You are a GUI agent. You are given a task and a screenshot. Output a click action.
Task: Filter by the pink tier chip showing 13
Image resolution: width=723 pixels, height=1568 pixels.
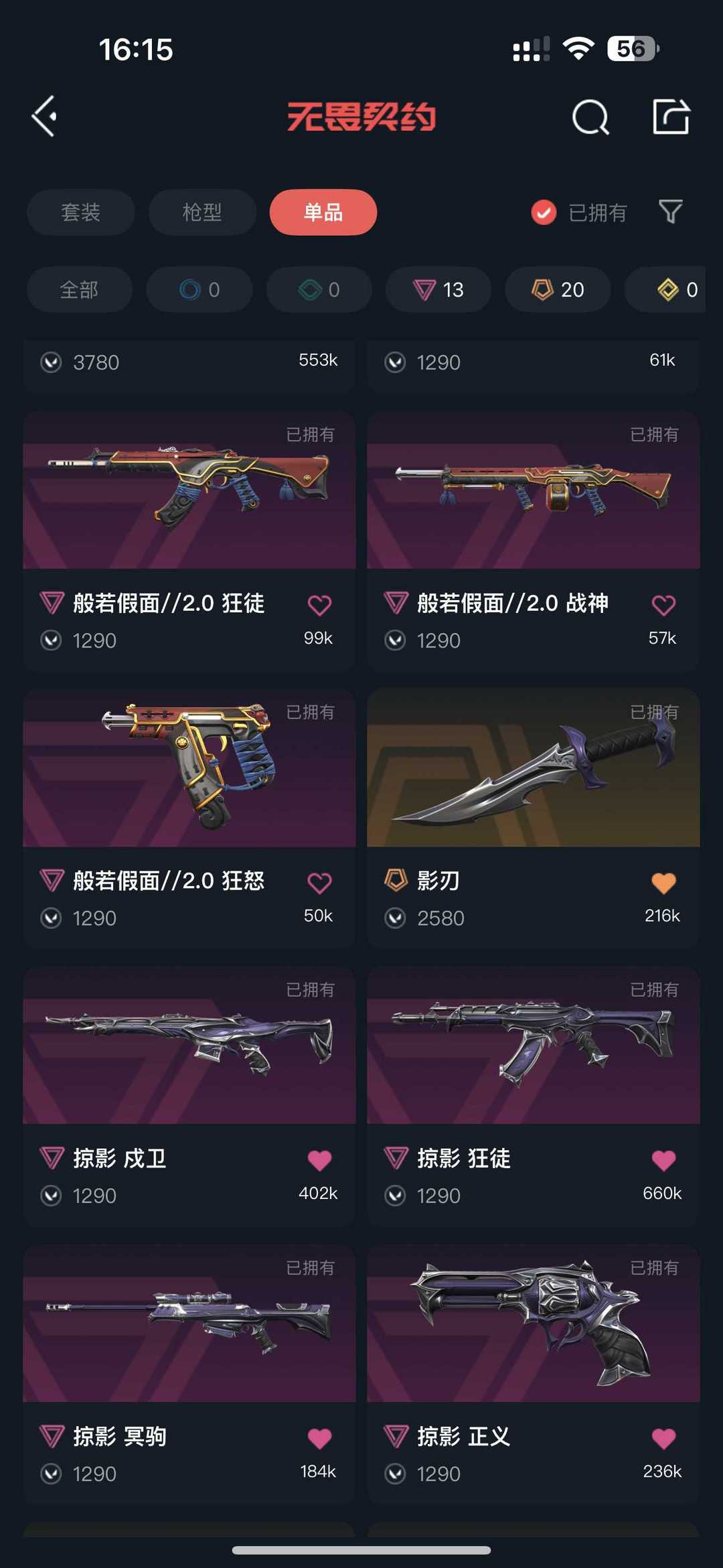(x=438, y=289)
